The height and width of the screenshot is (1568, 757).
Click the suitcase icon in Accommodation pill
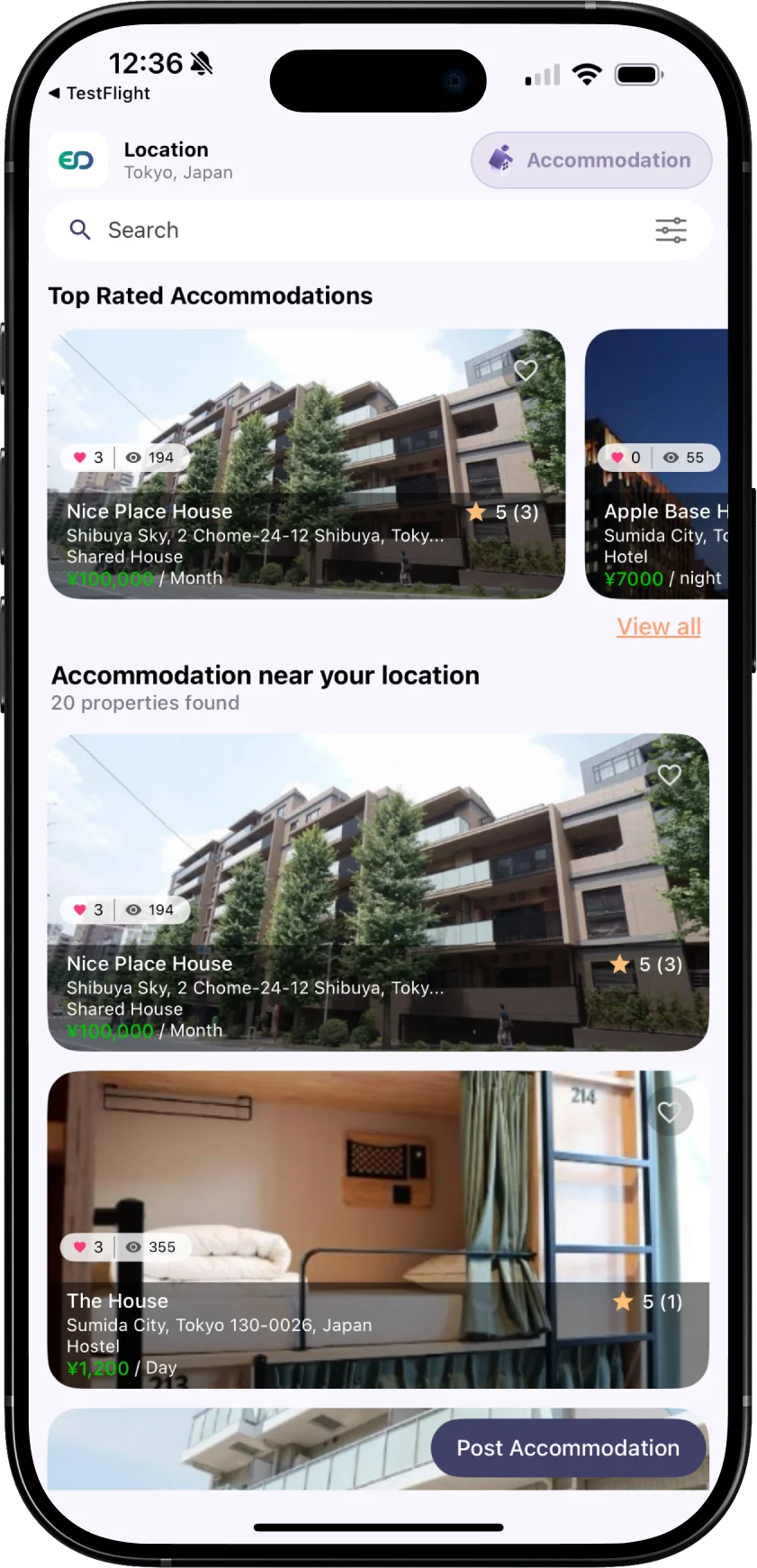point(500,159)
